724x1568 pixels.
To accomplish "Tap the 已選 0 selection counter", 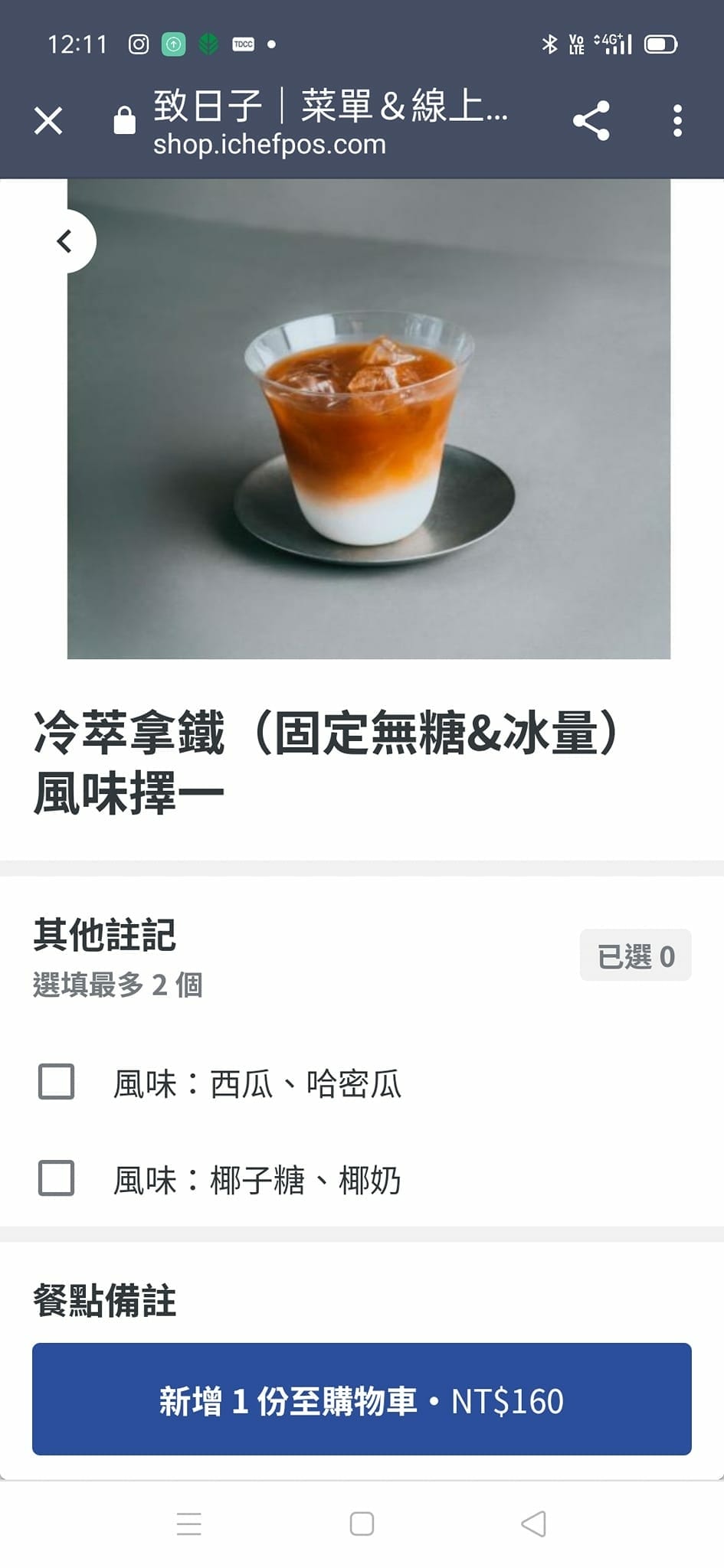I will point(635,955).
